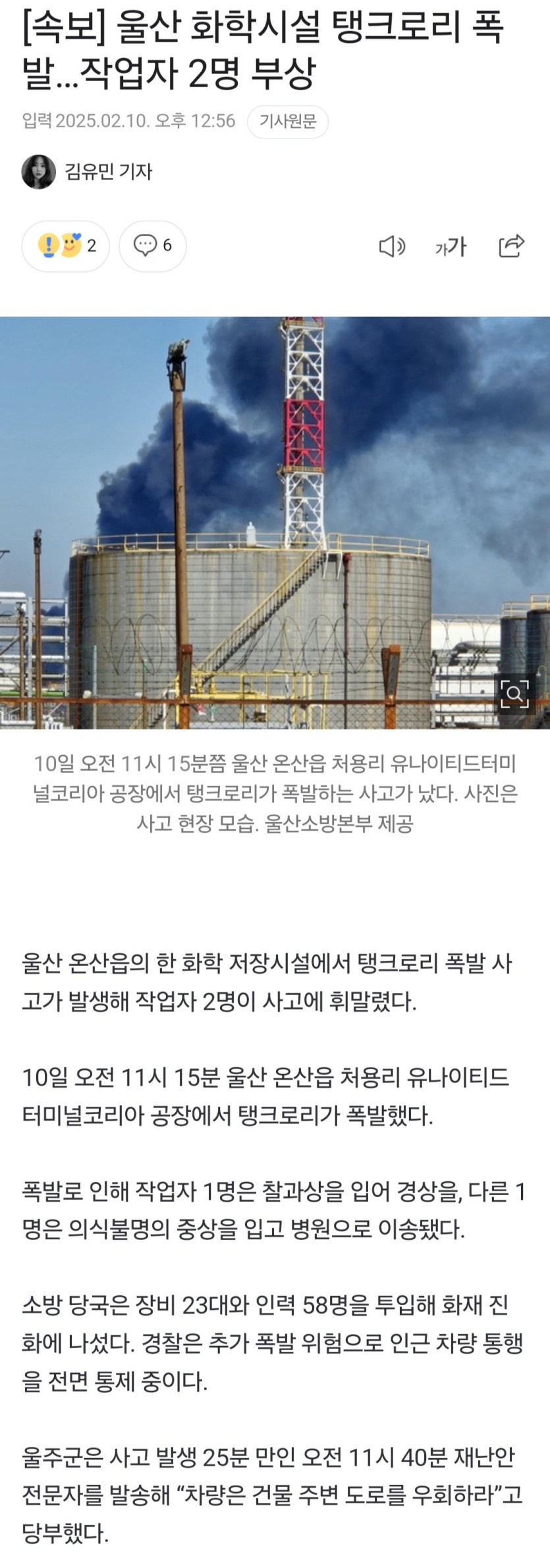Open the comments with 6 replies
550x1568 pixels.
click(x=153, y=246)
